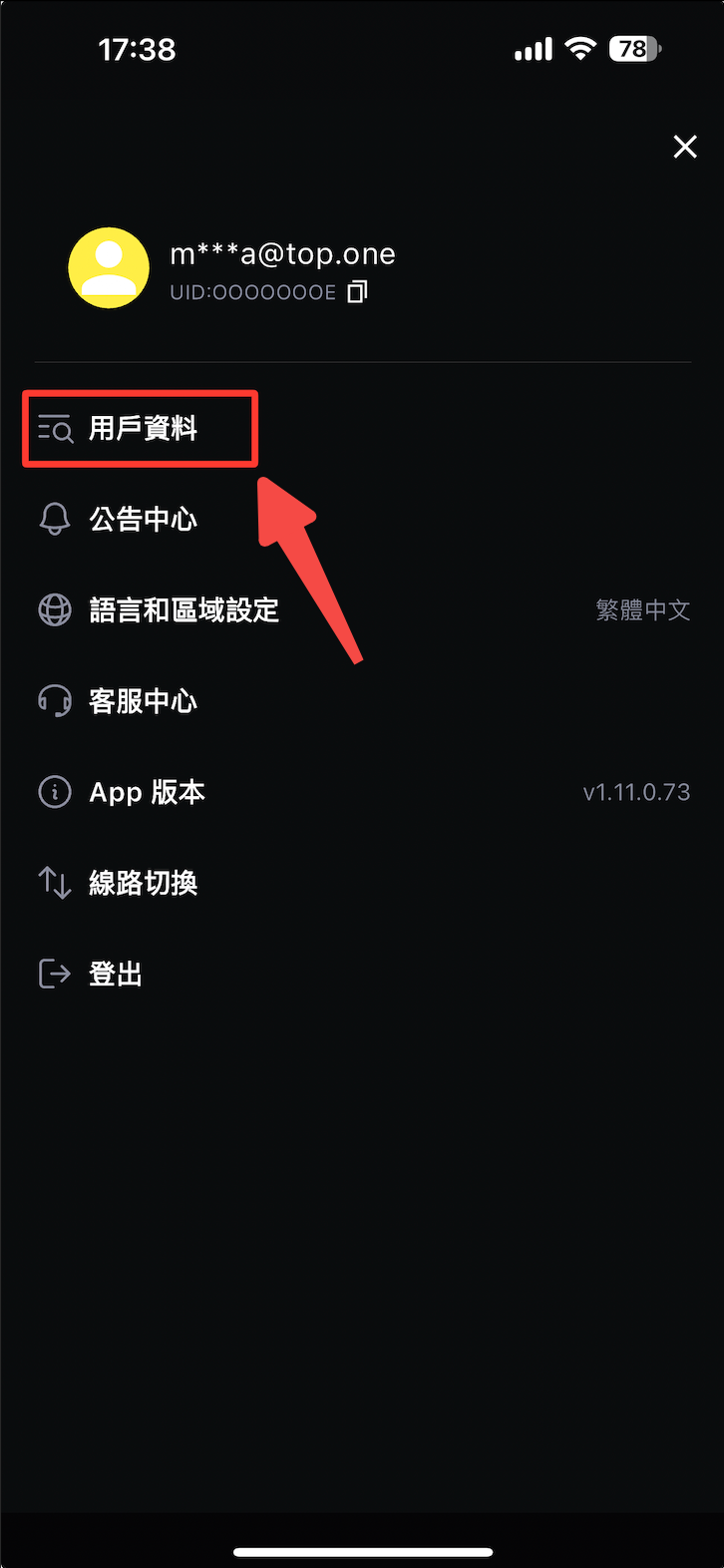This screenshot has height=1568, width=724.
Task: Open 公告中心 announcement center
Action: (x=143, y=520)
